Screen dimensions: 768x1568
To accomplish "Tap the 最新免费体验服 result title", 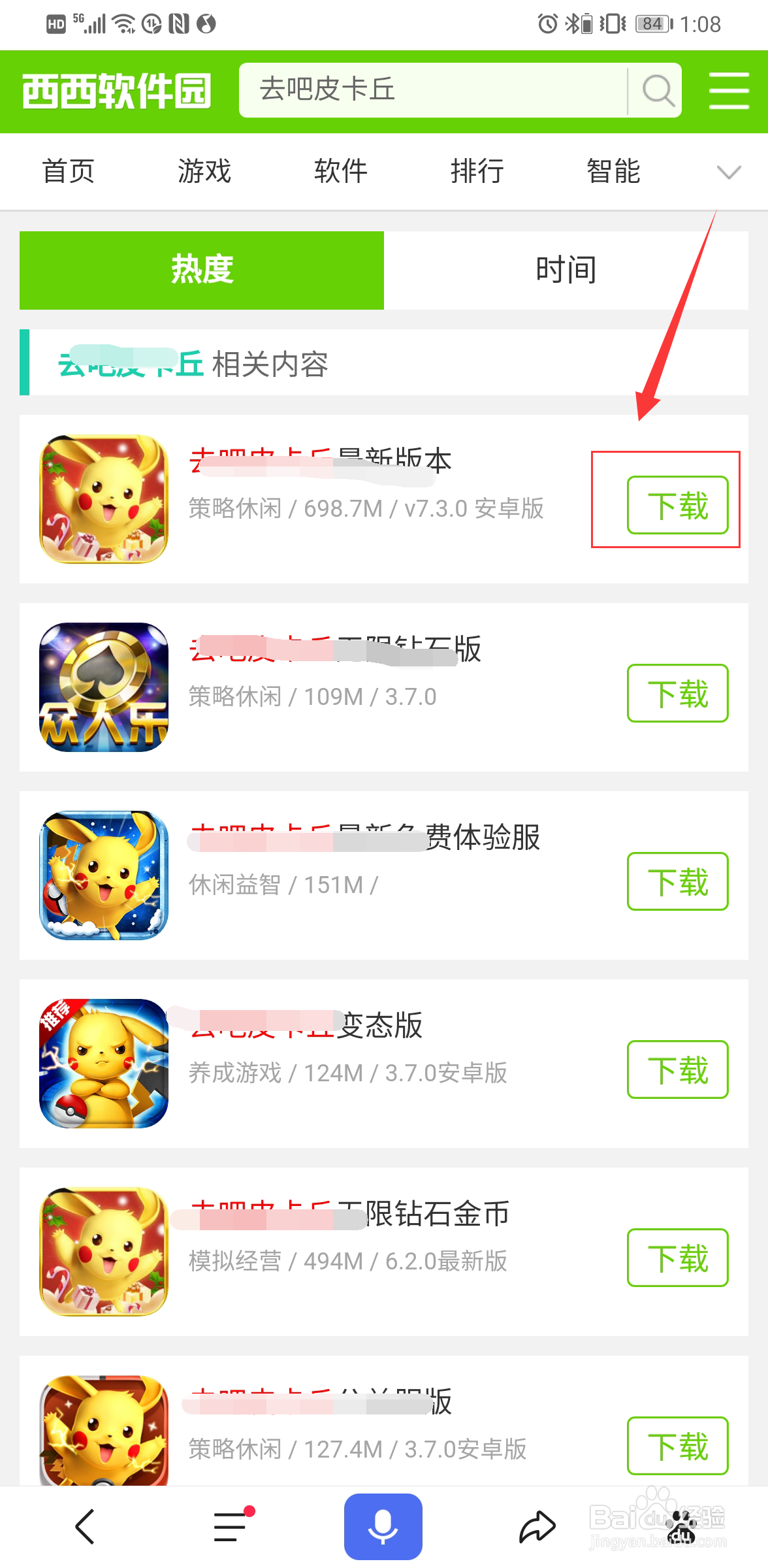I will [366, 838].
